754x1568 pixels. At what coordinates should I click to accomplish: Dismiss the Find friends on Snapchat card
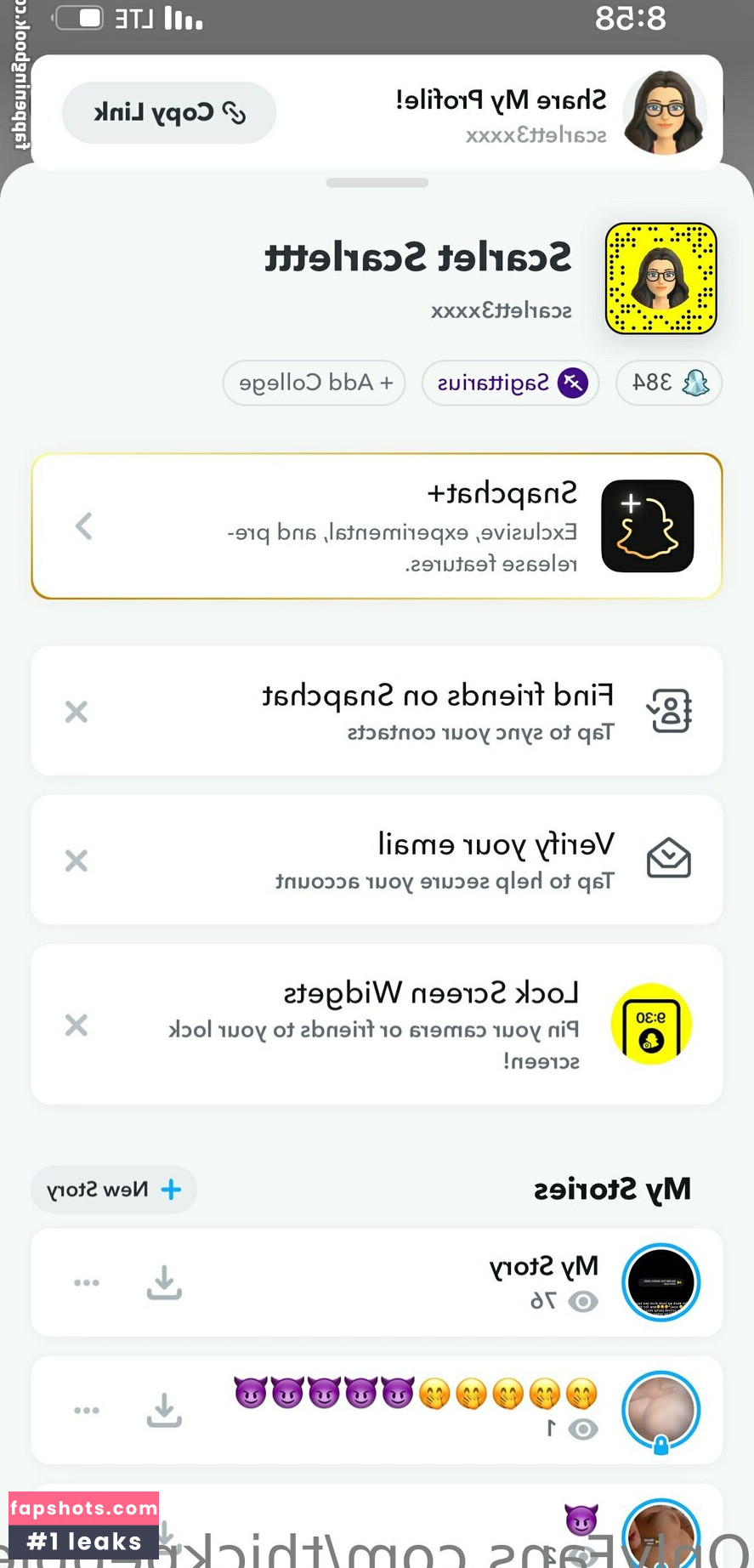pos(77,712)
